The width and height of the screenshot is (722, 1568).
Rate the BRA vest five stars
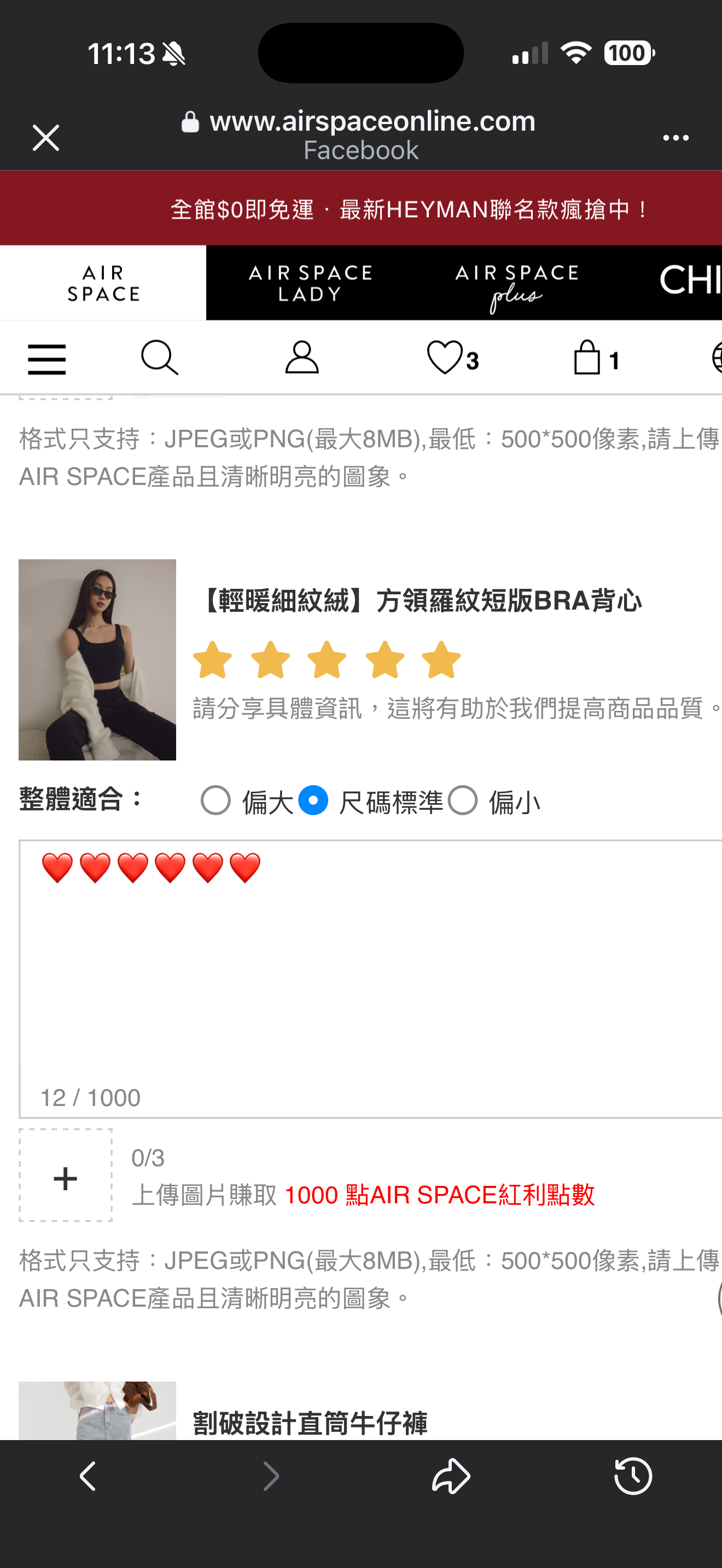pos(441,660)
